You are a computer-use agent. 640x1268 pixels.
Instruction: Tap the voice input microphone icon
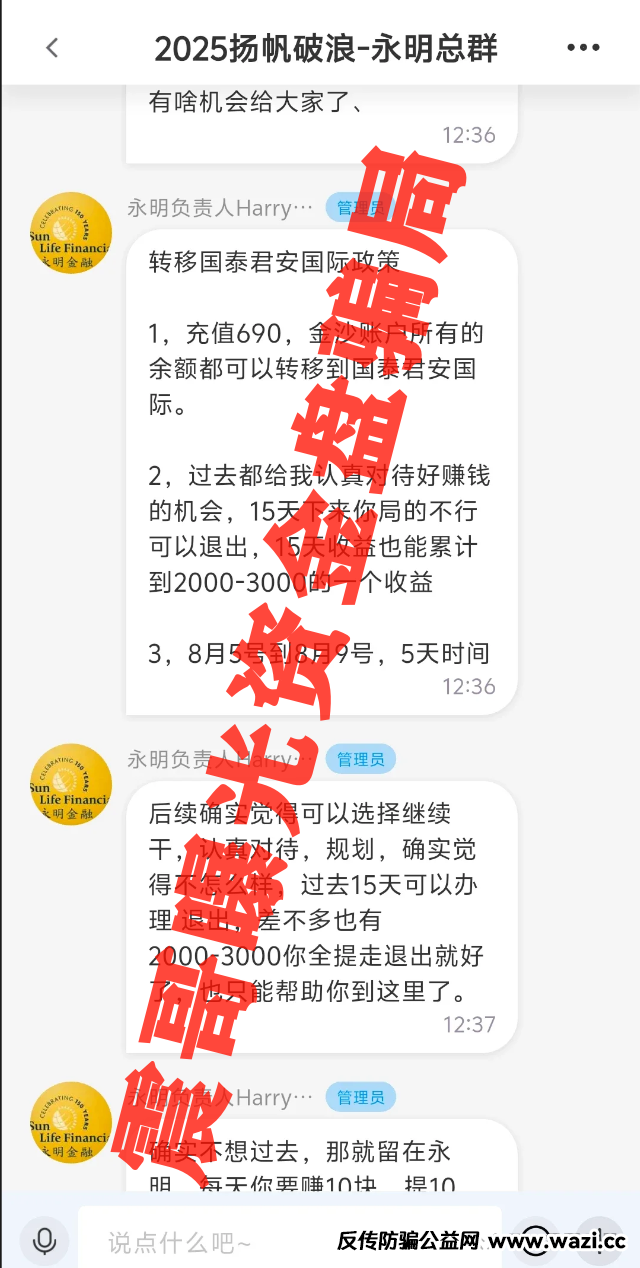point(44,1241)
